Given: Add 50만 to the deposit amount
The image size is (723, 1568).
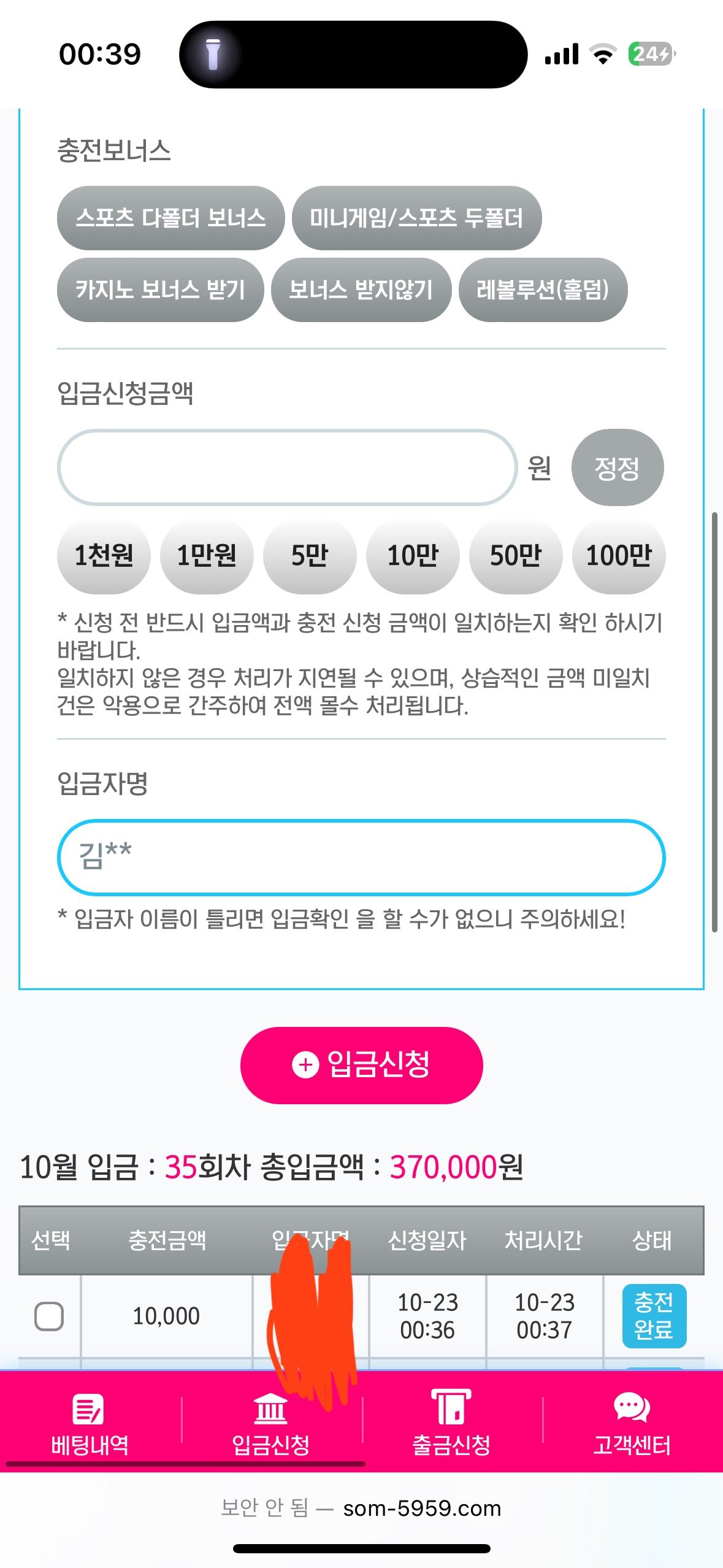Looking at the screenshot, I should [516, 556].
